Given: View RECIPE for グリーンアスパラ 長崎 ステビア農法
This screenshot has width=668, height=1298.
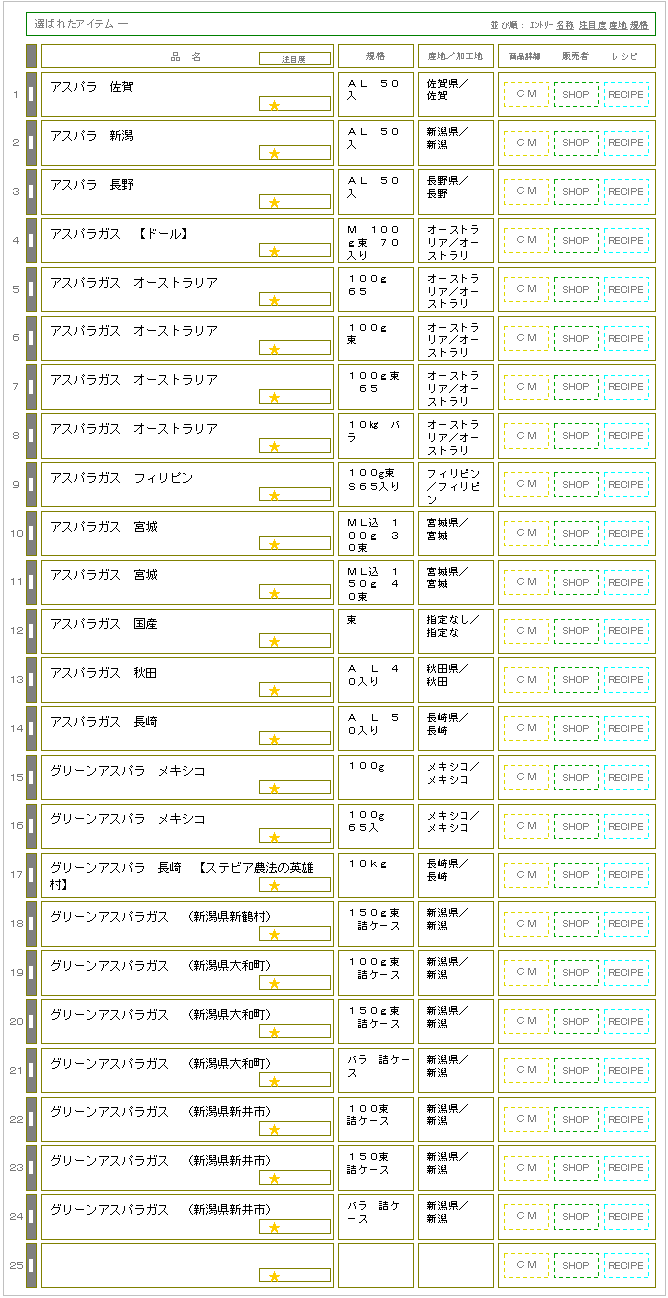Looking at the screenshot, I should pyautogui.click(x=626, y=875).
